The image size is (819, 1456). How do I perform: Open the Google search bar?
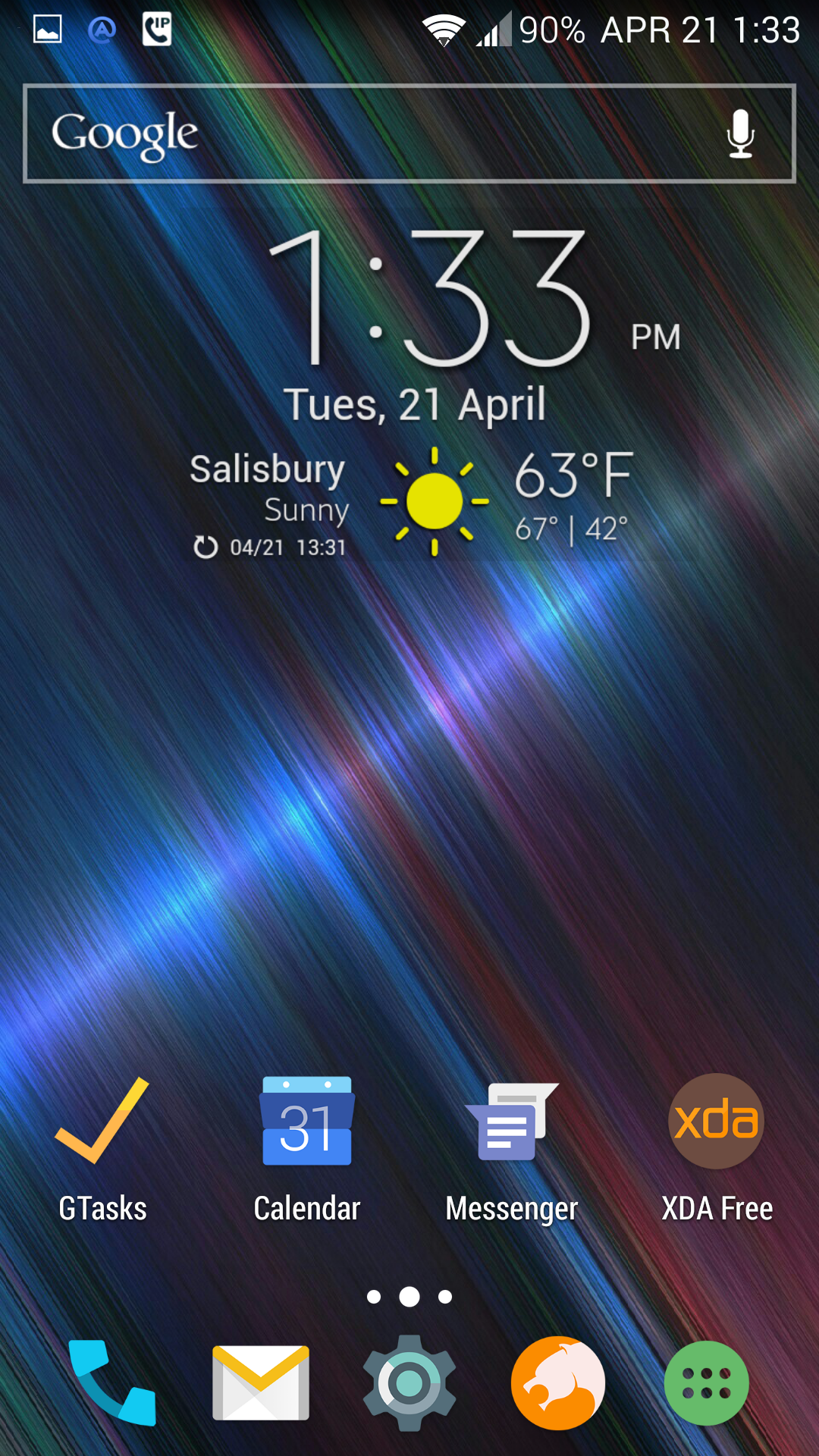click(x=409, y=133)
